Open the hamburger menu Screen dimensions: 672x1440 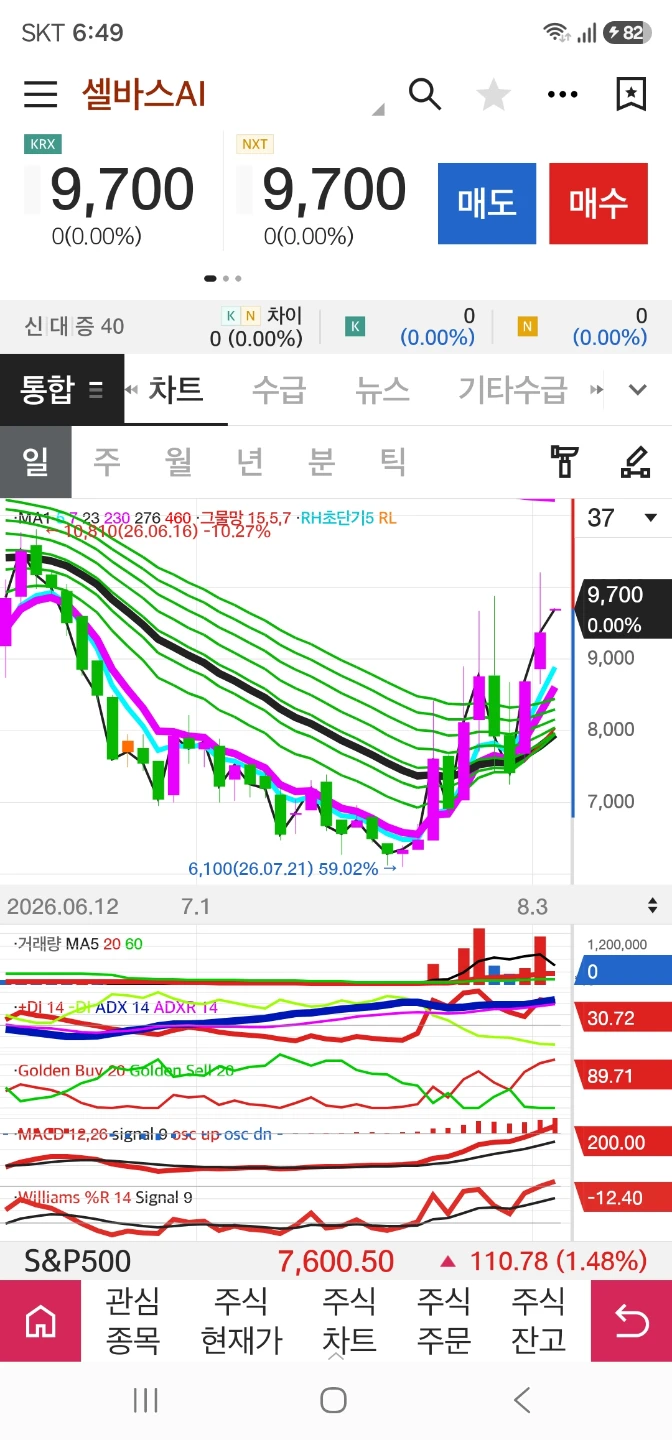(41, 94)
